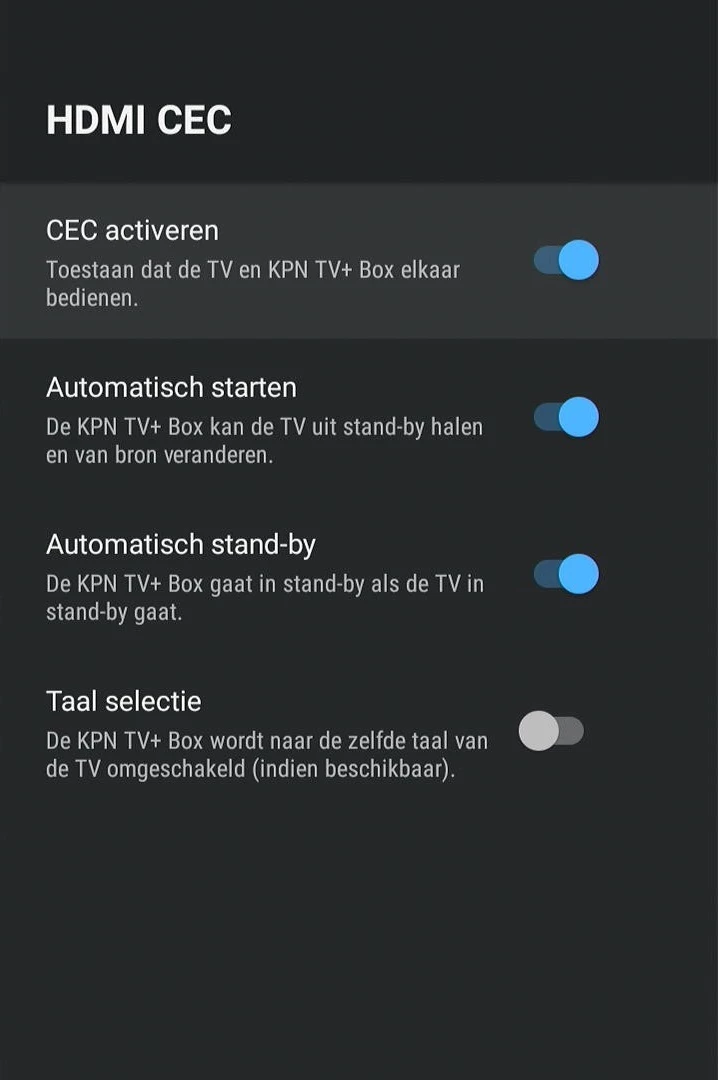Screen dimensions: 718x1080
Task: Enable the Taal selectie switch
Action: click(551, 731)
